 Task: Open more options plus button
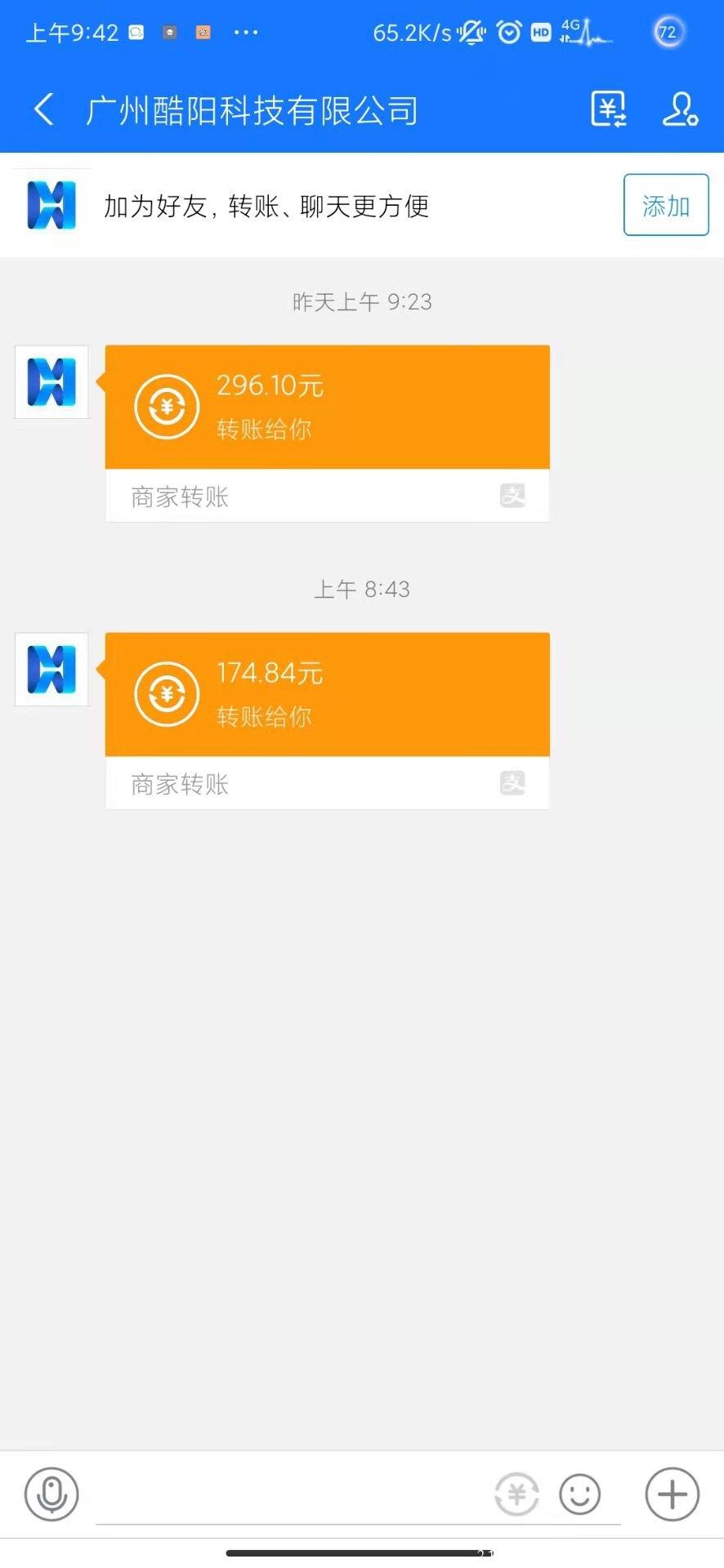pyautogui.click(x=673, y=1494)
